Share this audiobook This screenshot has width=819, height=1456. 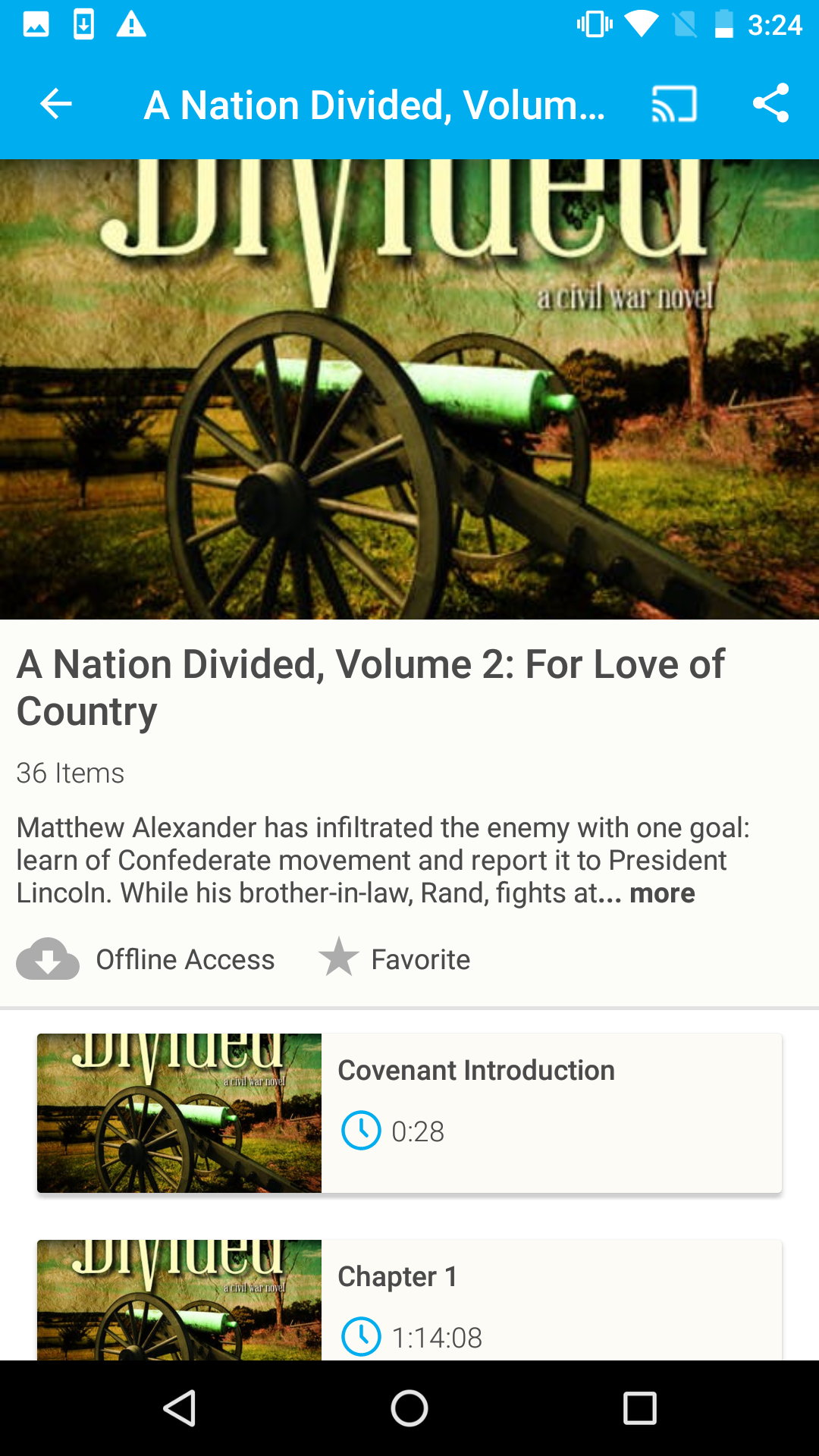pyautogui.click(x=770, y=104)
